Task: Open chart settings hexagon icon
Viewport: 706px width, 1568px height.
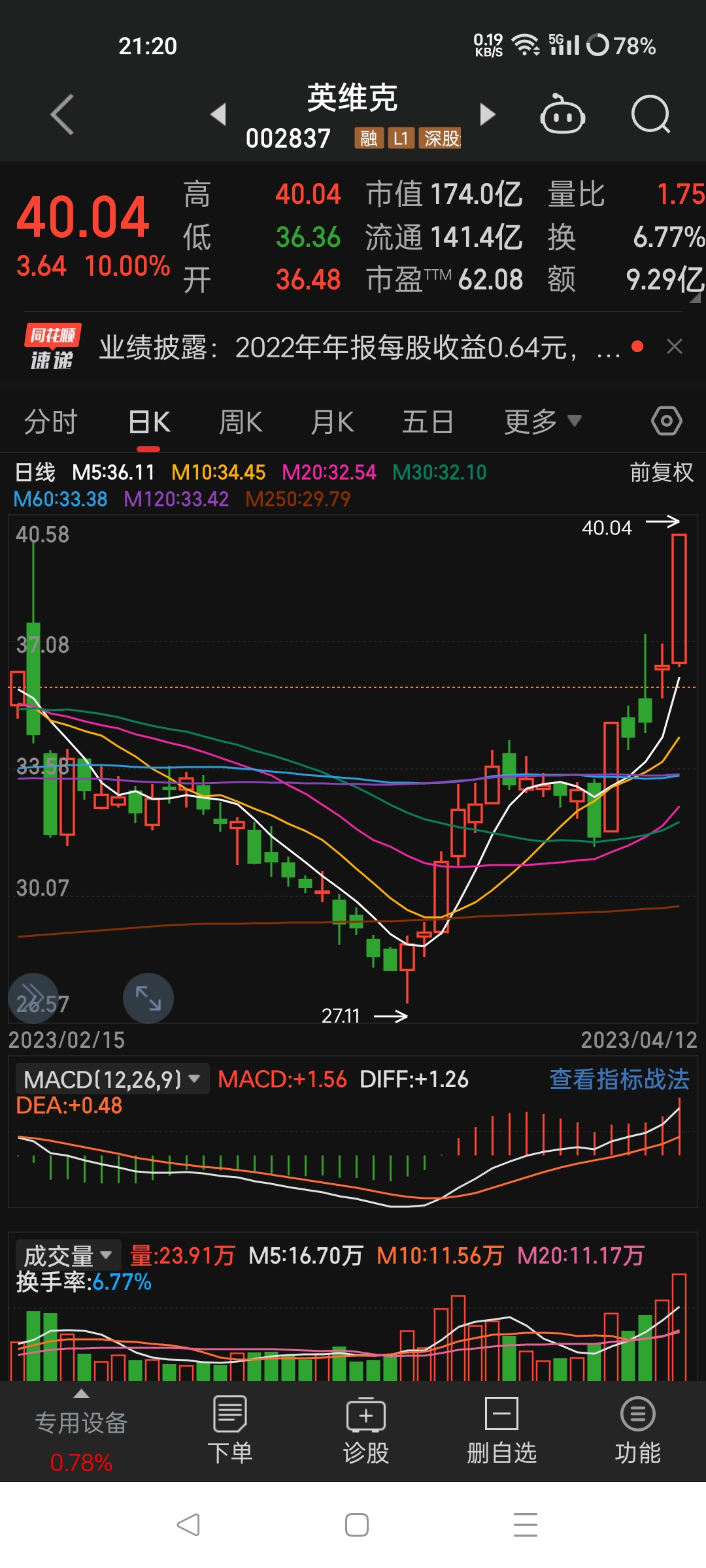Action: pyautogui.click(x=667, y=421)
